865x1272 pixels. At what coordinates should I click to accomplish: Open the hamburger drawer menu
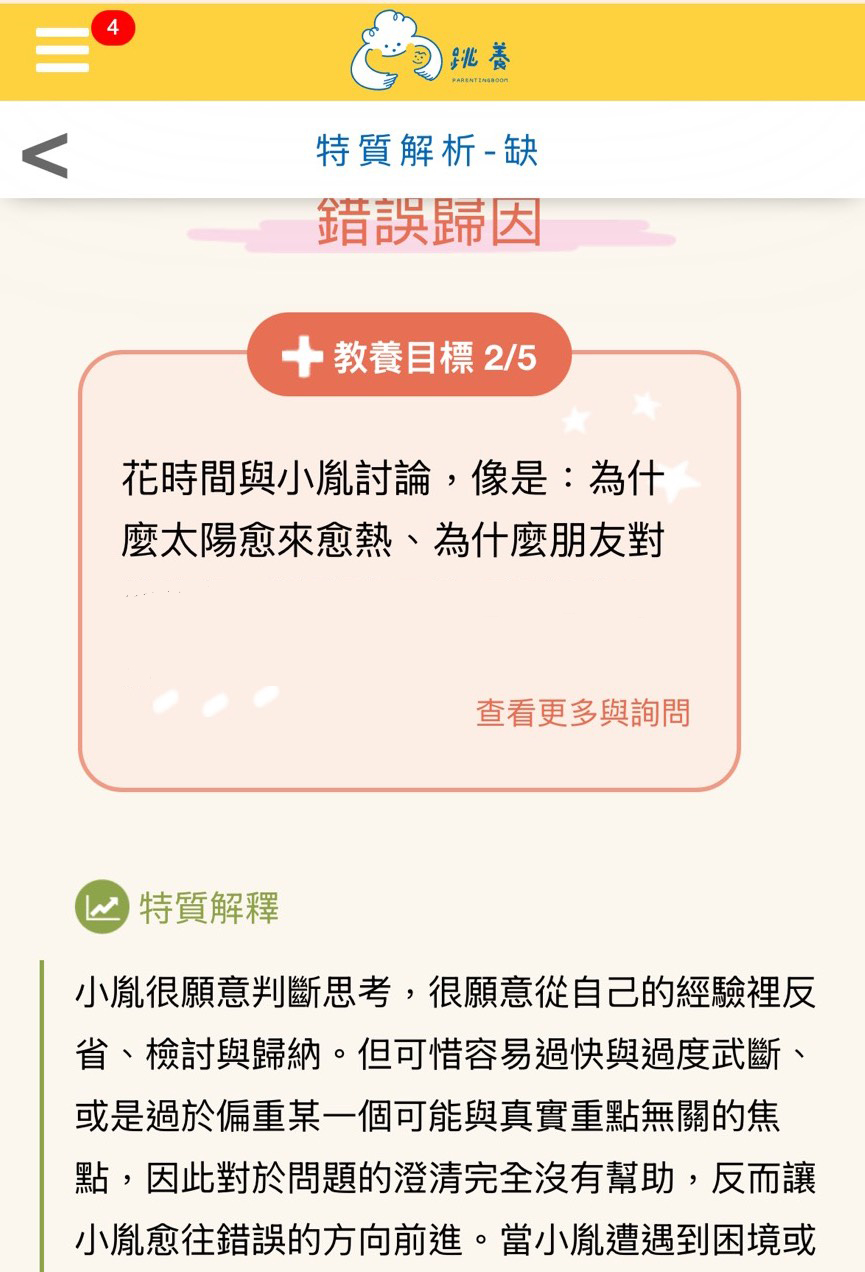62,49
